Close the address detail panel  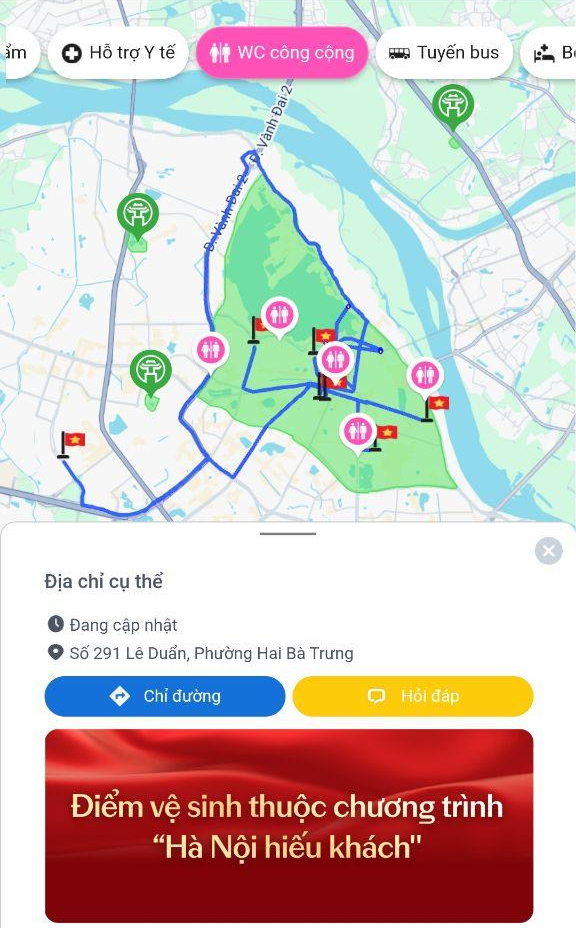click(x=548, y=551)
